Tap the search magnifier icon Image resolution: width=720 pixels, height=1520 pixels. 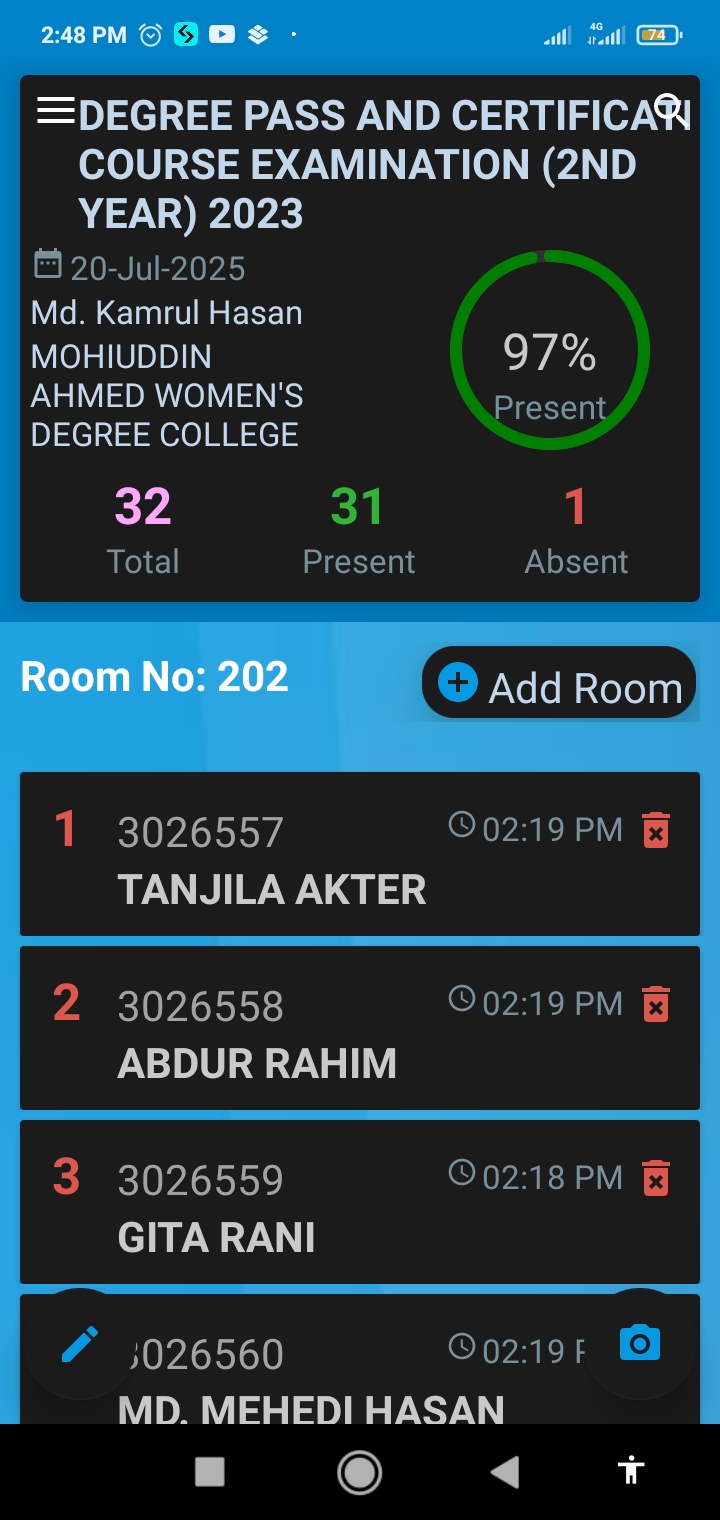click(670, 109)
